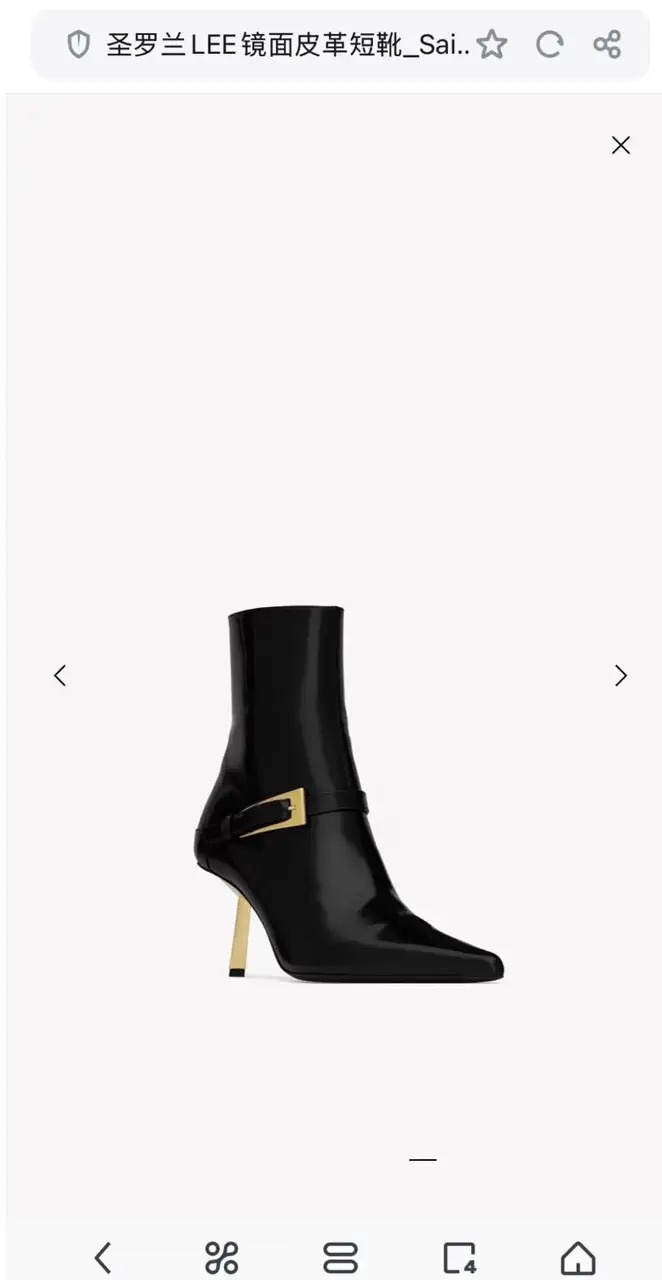Open site security shield info
The height and width of the screenshot is (1280, 662).
(x=78, y=45)
